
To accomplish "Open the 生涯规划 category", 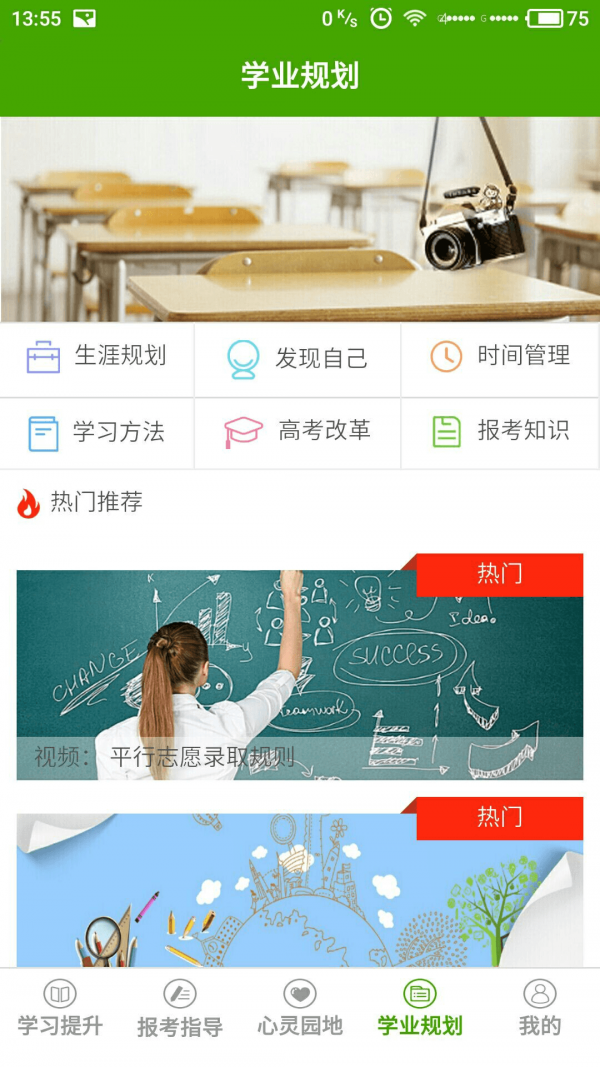I will [x=97, y=357].
